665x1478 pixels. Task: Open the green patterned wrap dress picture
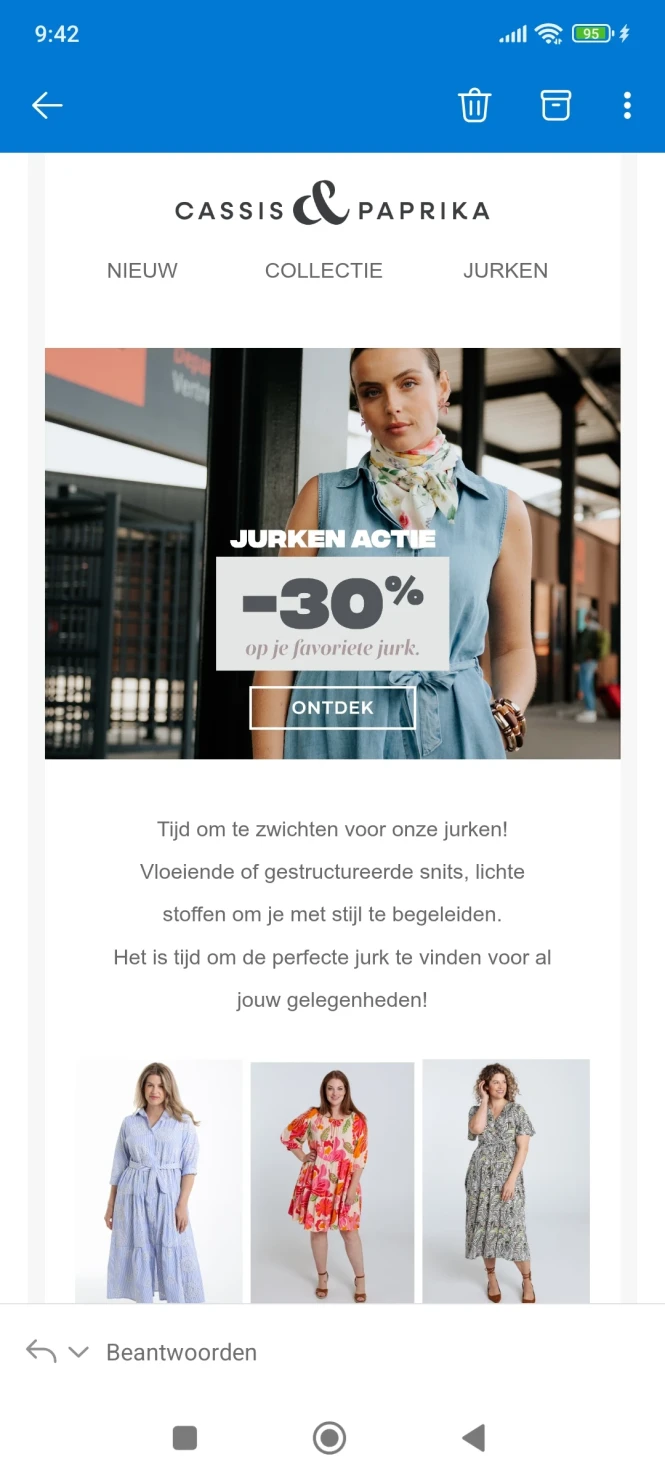point(506,1180)
